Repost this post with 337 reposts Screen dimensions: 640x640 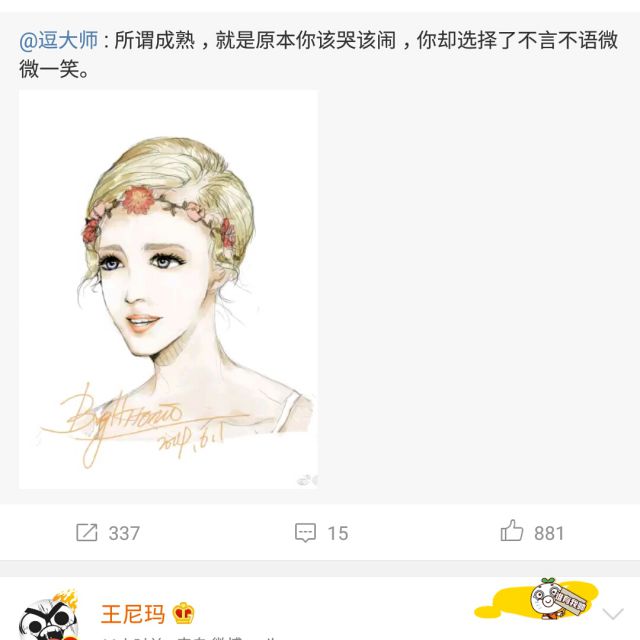click(x=108, y=532)
